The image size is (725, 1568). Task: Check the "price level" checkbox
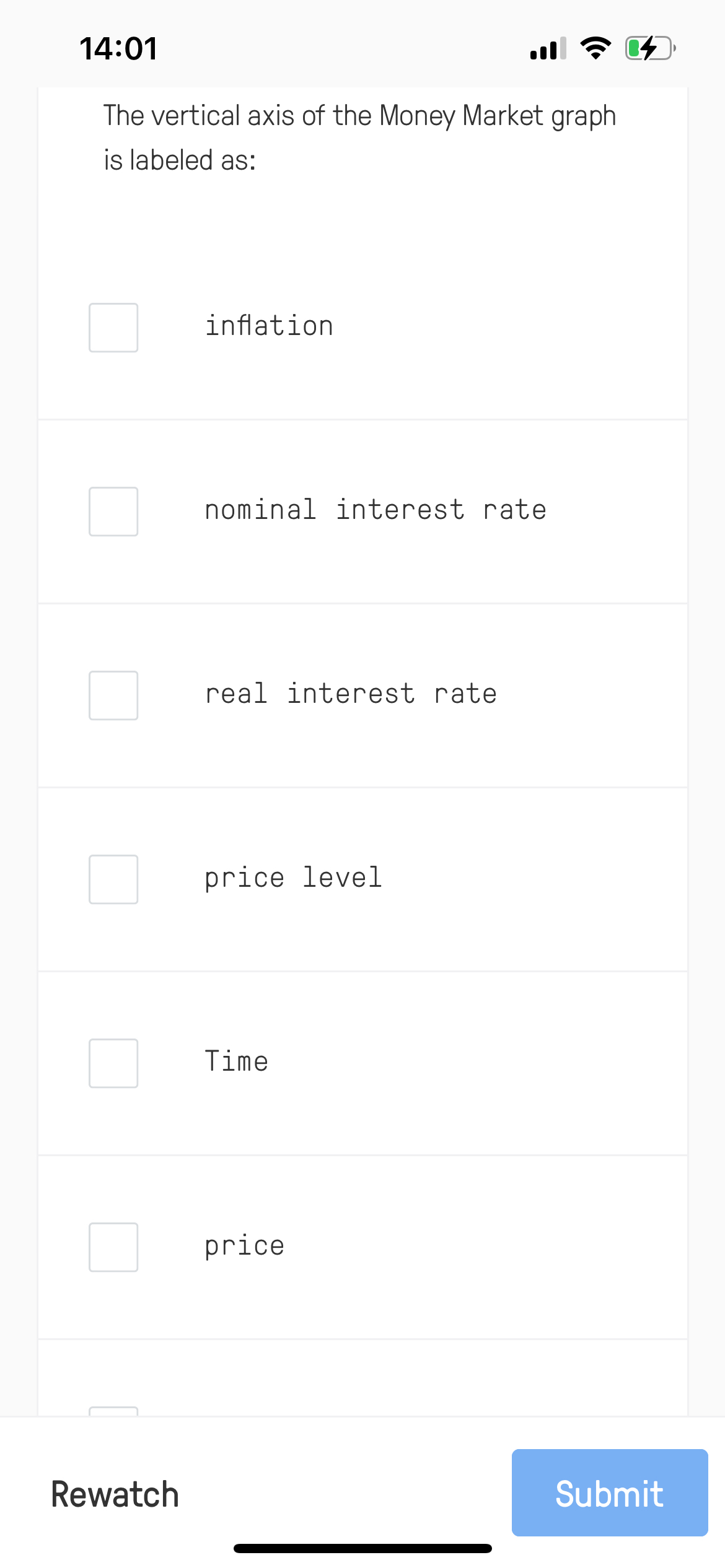click(x=113, y=879)
